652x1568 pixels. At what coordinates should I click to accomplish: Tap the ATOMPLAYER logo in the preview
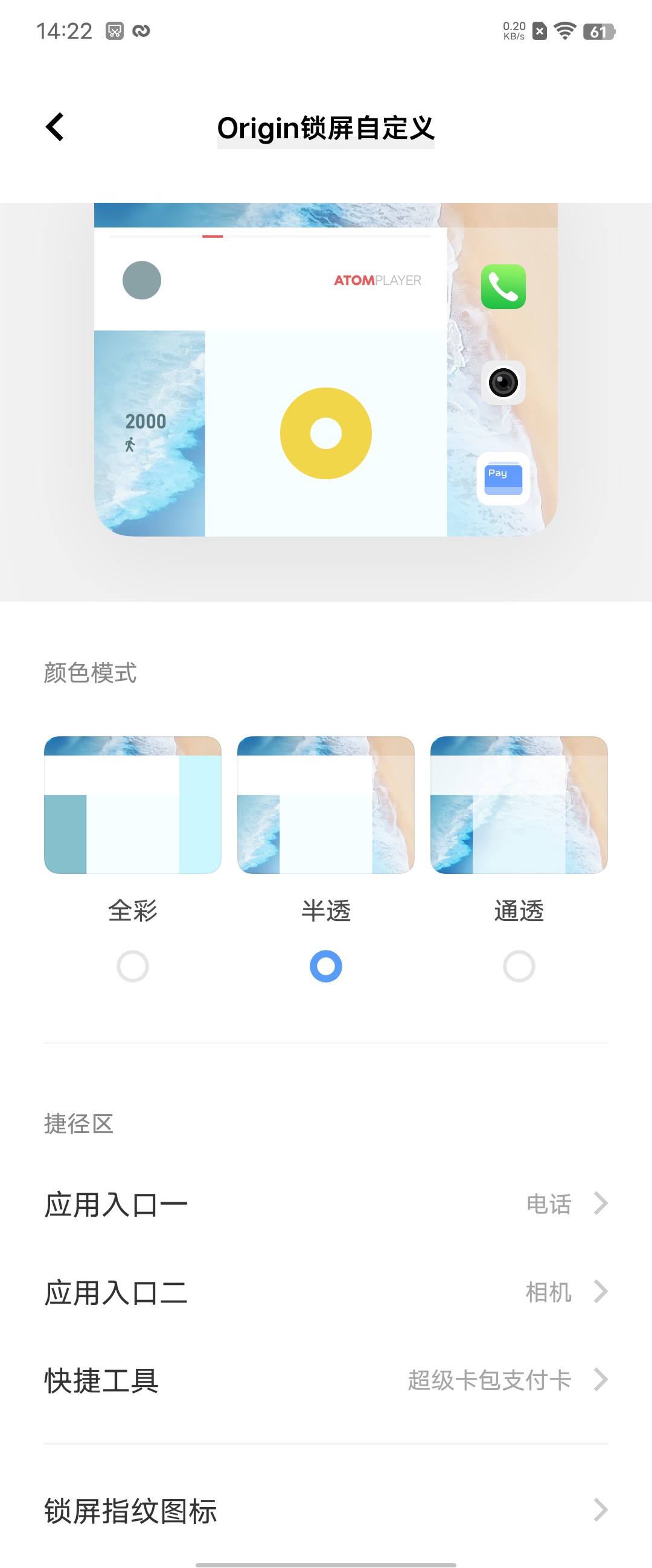[x=377, y=280]
